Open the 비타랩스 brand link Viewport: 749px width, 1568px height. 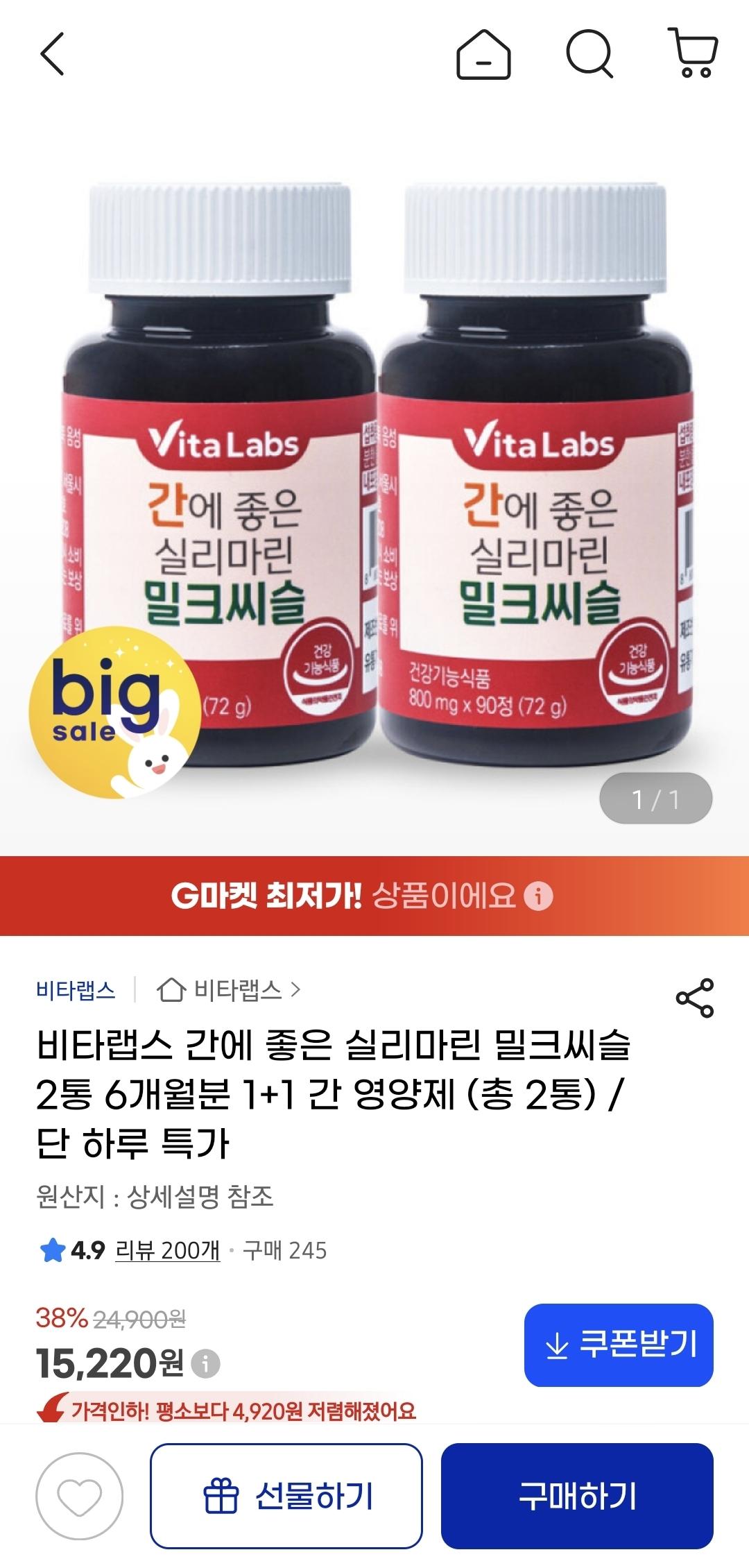76,990
